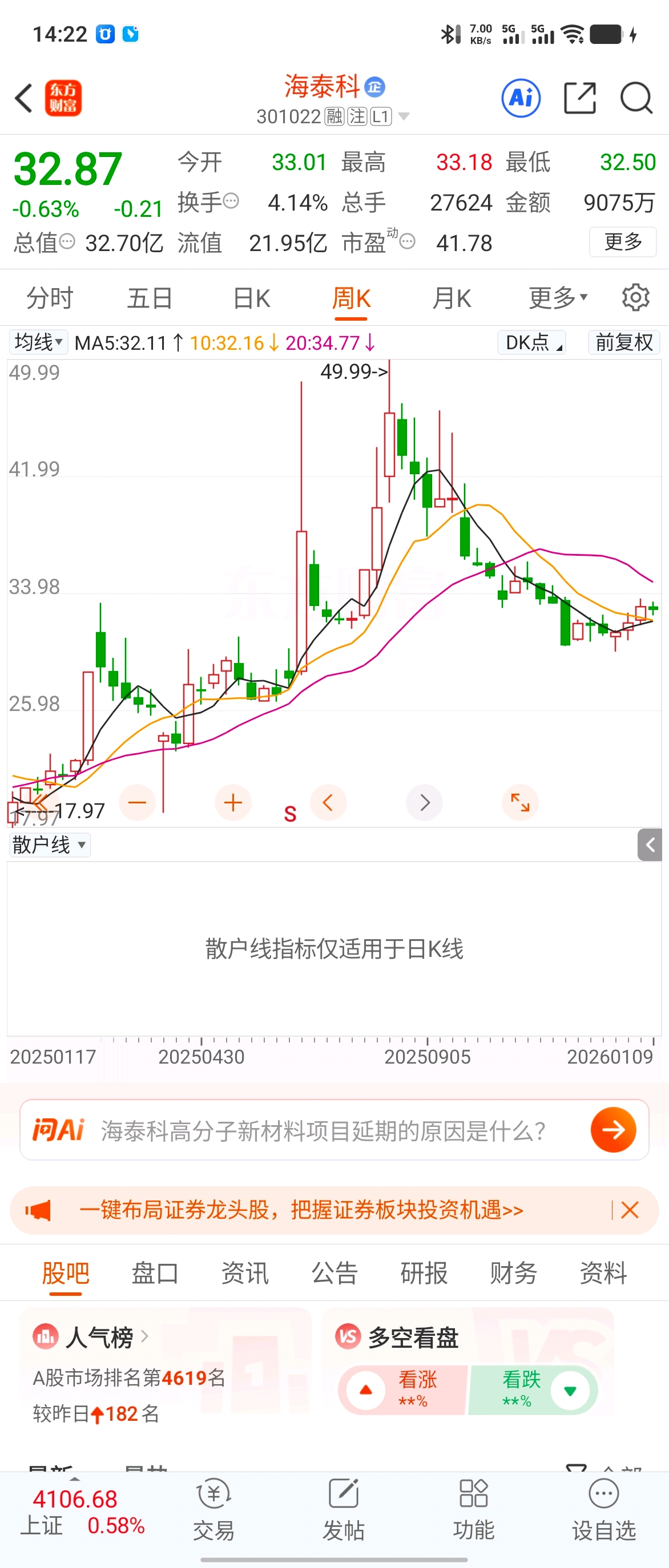Dismiss the 证券龙头股 promo banner
Screen dimensions: 669x1568
point(630,1210)
